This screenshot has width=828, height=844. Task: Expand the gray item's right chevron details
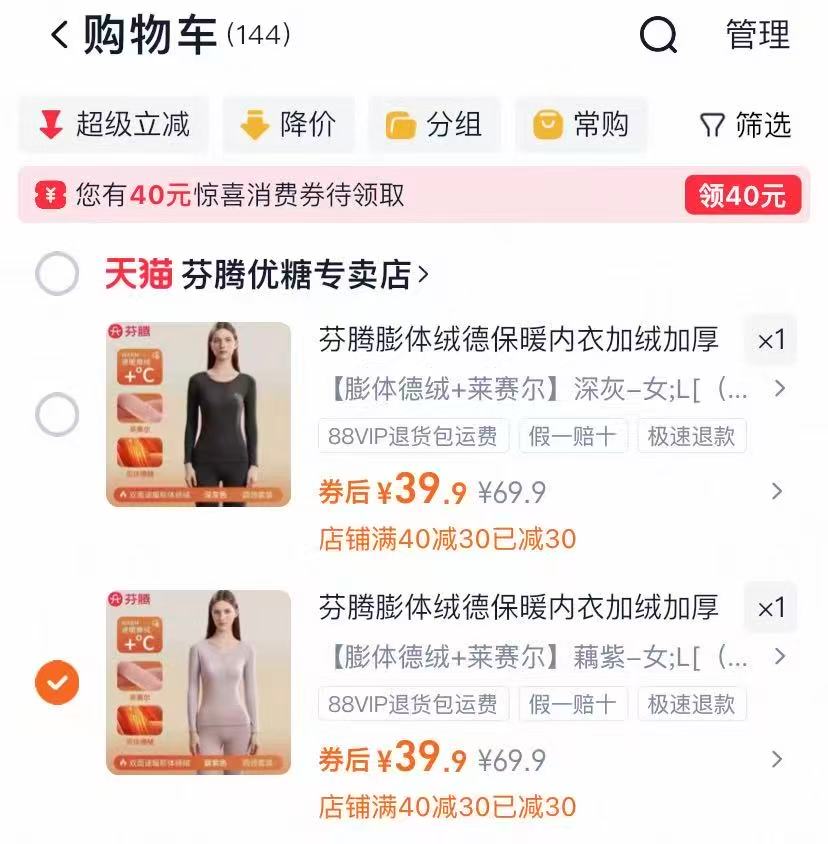click(x=778, y=491)
